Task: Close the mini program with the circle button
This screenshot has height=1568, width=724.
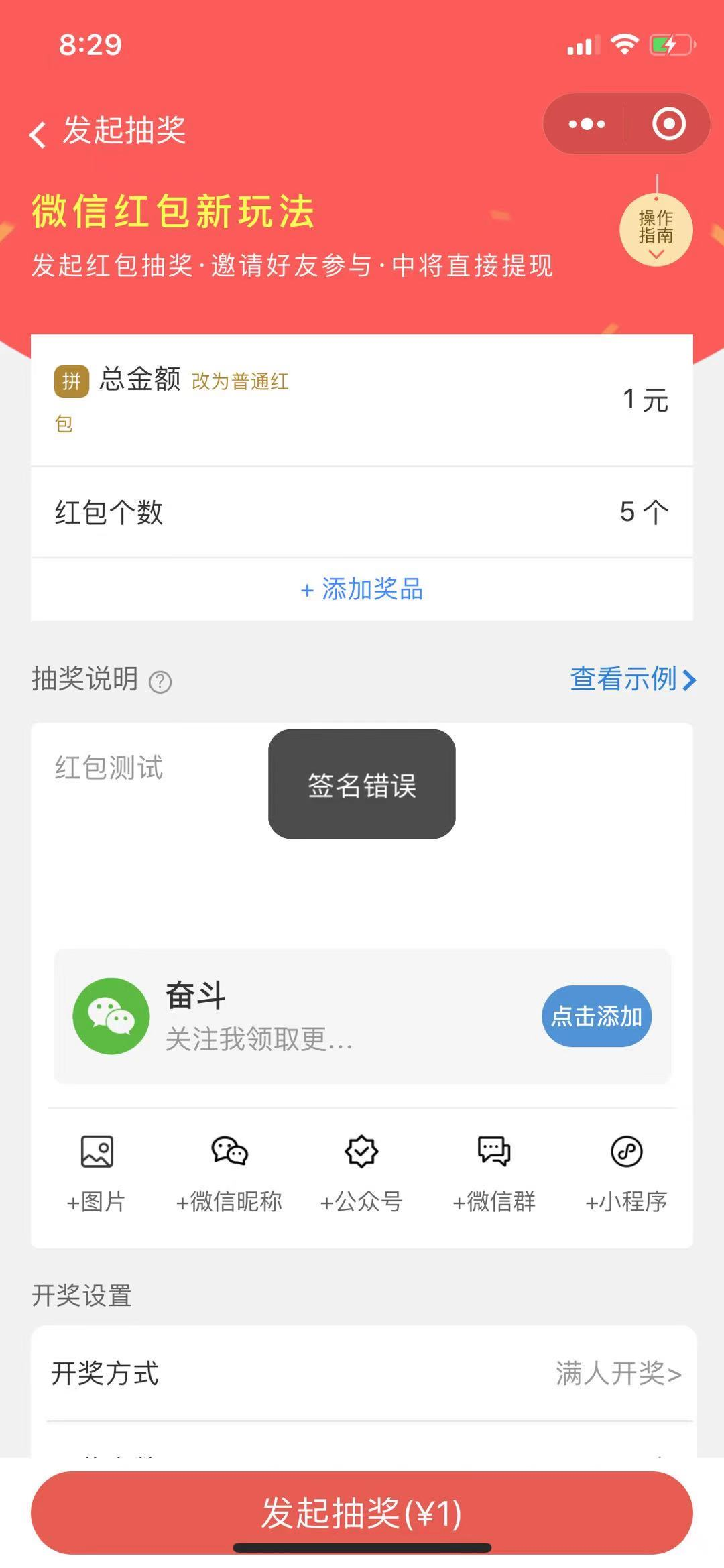Action: pyautogui.click(x=668, y=124)
